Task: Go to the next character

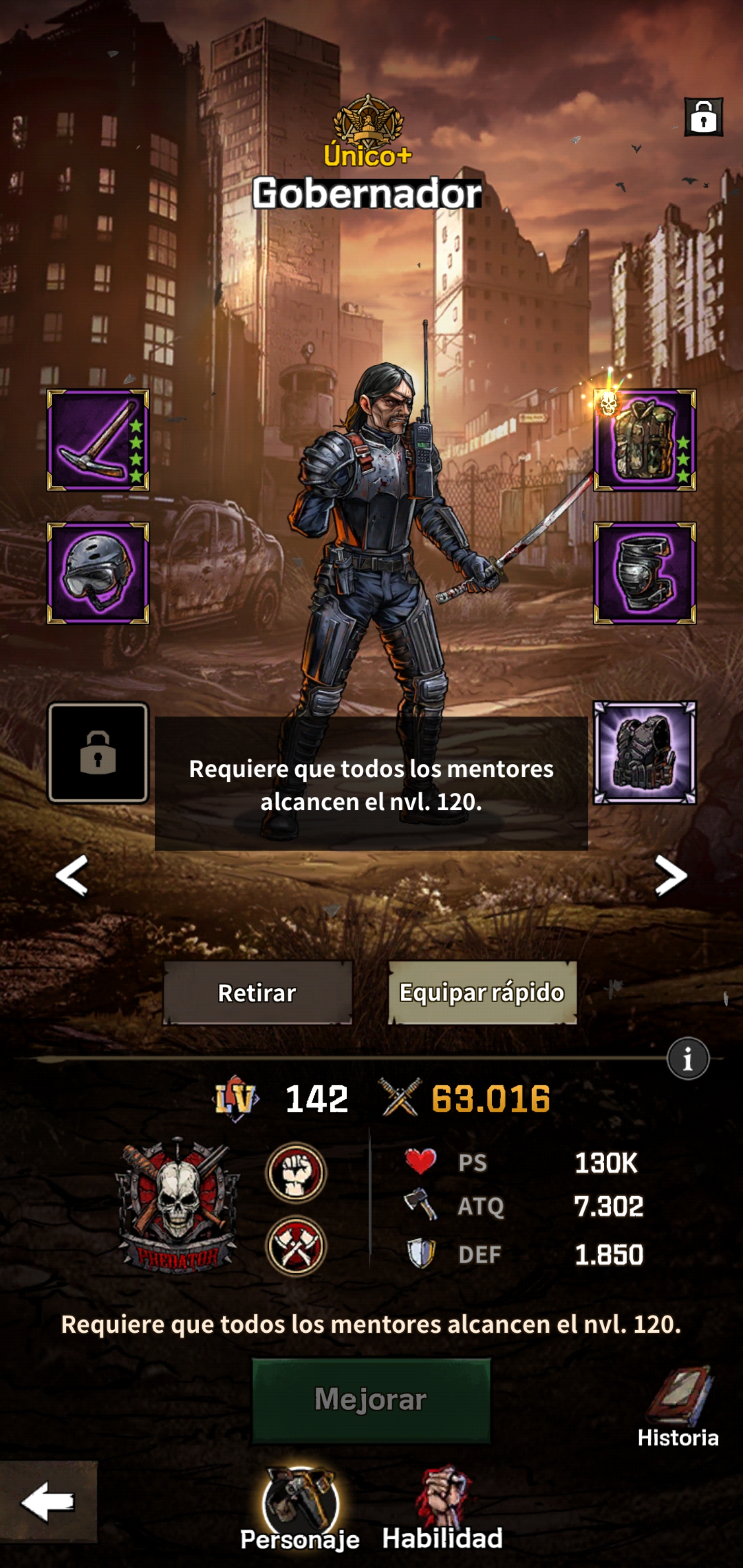Action: pos(671,876)
